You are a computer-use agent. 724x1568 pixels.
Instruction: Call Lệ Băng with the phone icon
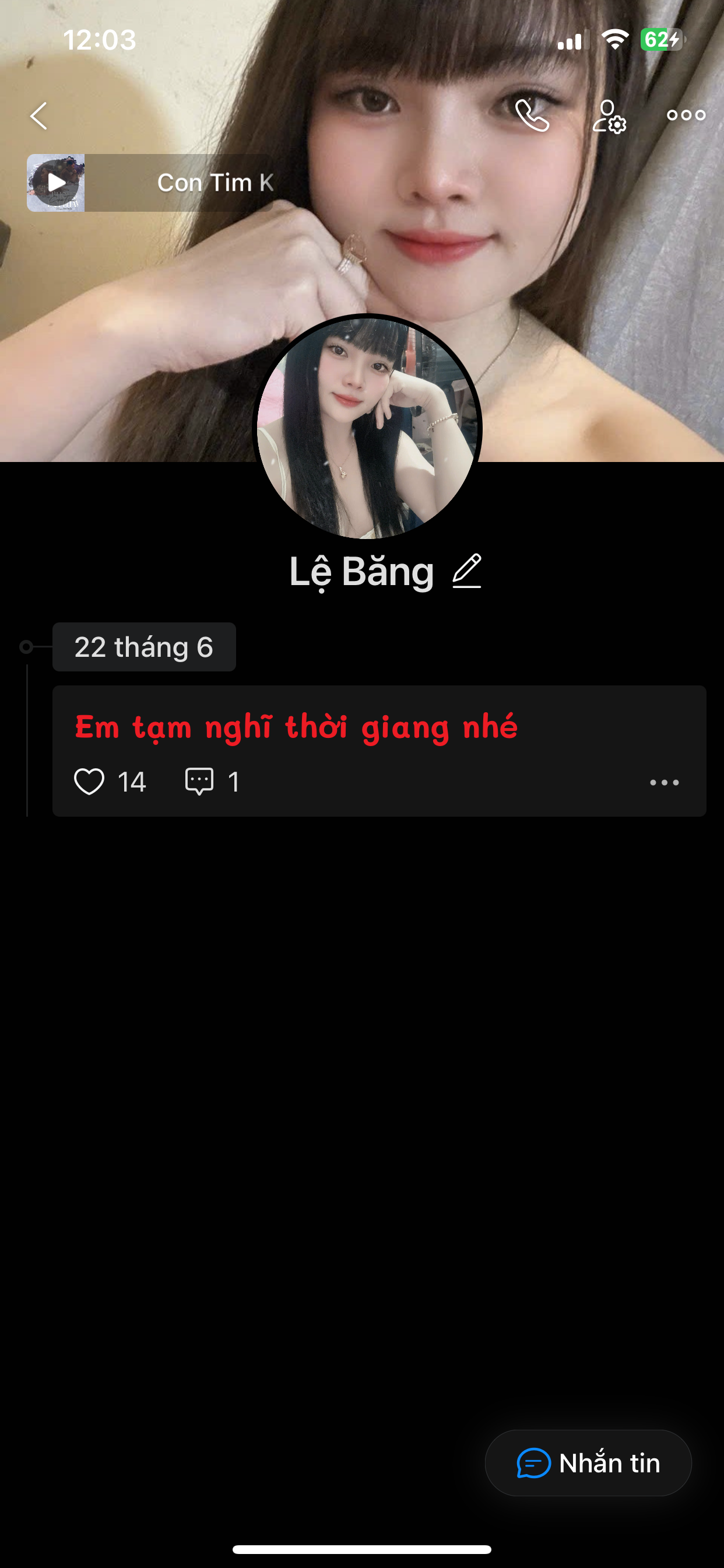pyautogui.click(x=532, y=116)
